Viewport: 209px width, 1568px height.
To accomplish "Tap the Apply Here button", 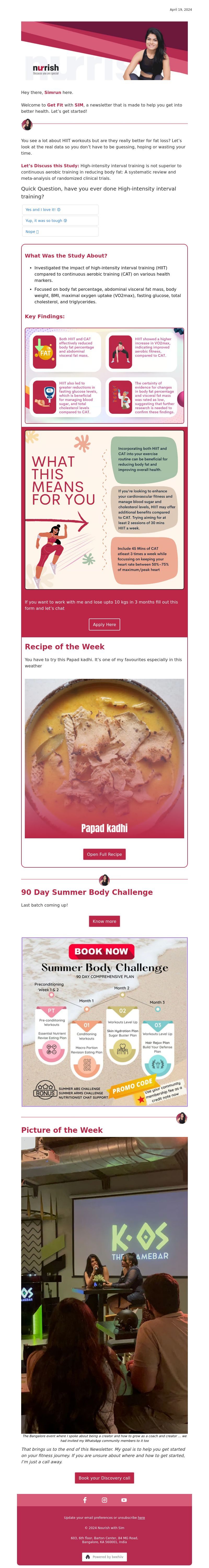I will pos(104,624).
